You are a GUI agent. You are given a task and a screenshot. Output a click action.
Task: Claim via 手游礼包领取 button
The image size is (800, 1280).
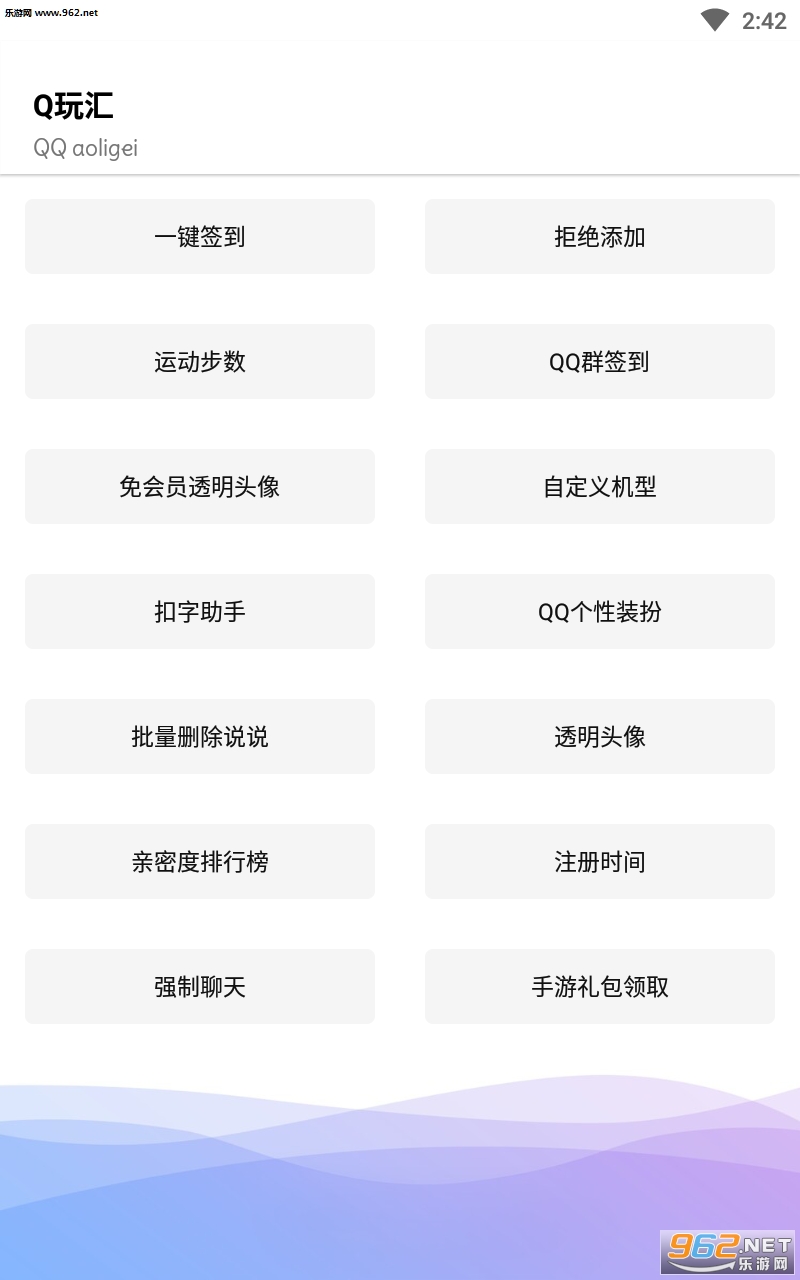pyautogui.click(x=600, y=986)
